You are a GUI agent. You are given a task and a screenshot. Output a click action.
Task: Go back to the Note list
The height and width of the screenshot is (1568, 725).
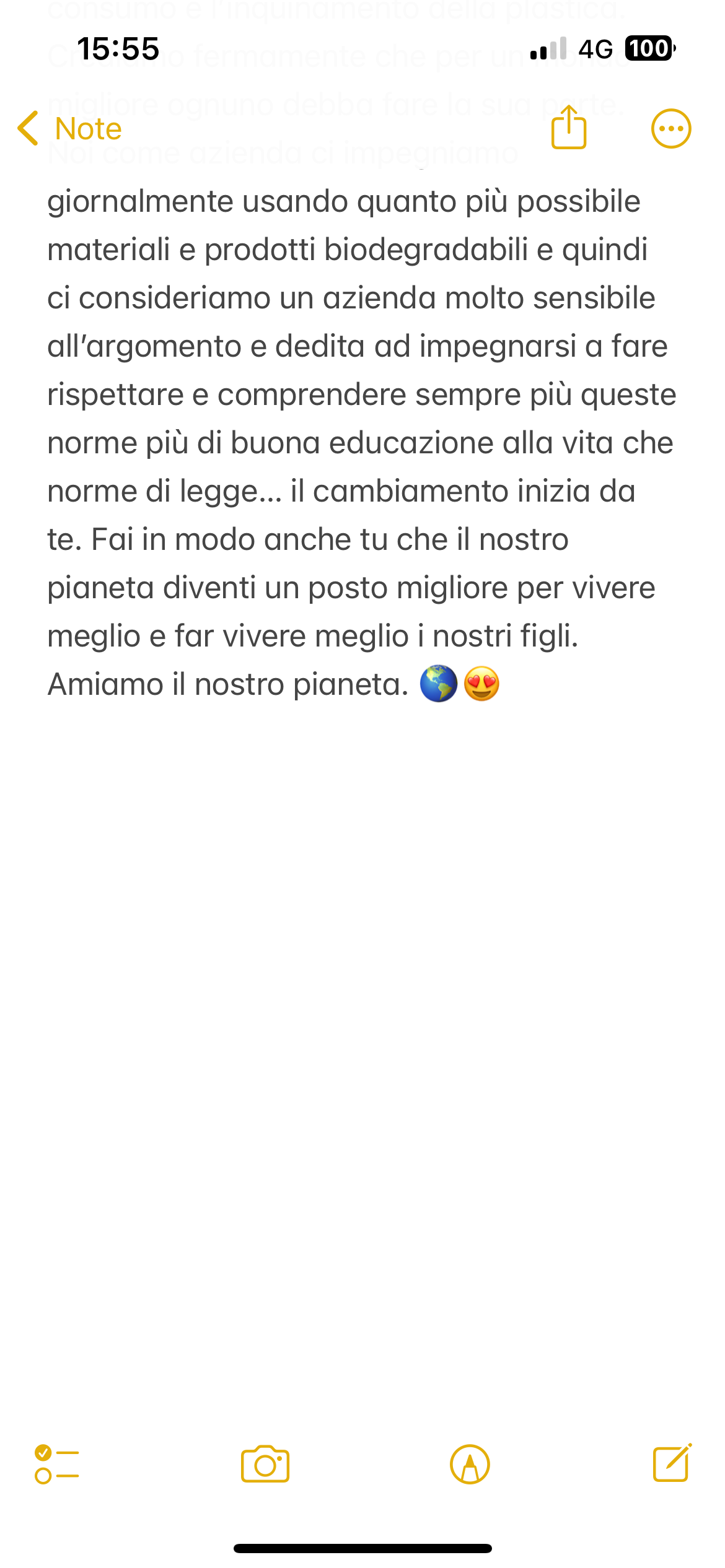70,129
